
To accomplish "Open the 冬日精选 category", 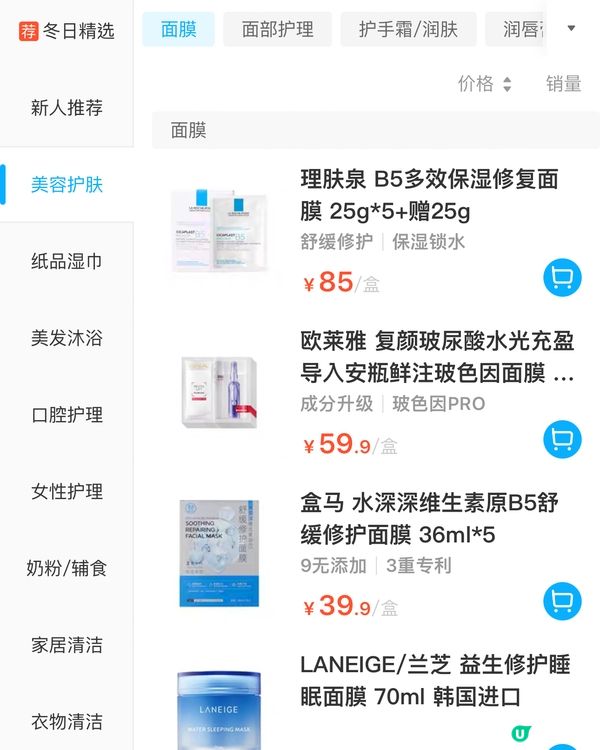I will tap(67, 30).
